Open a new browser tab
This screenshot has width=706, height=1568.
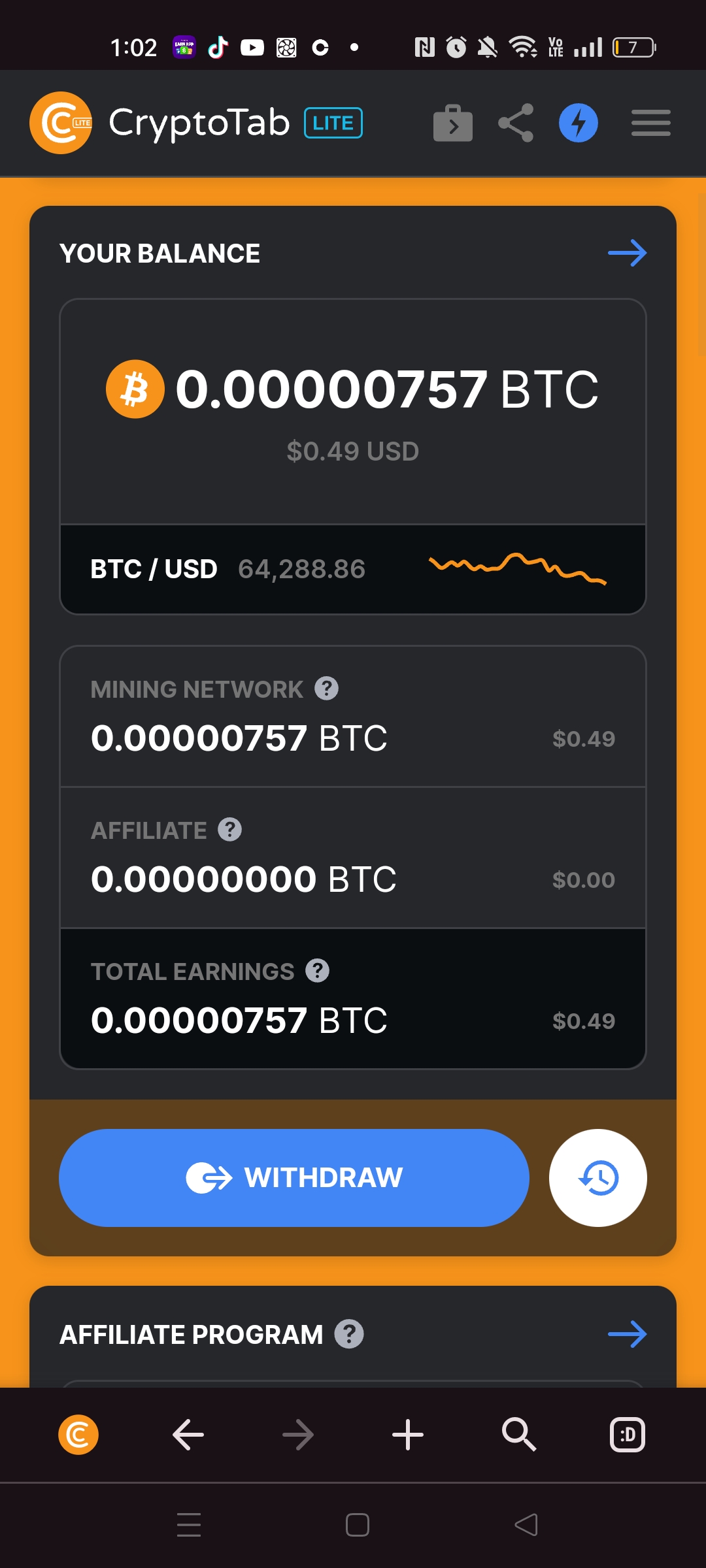408,1435
